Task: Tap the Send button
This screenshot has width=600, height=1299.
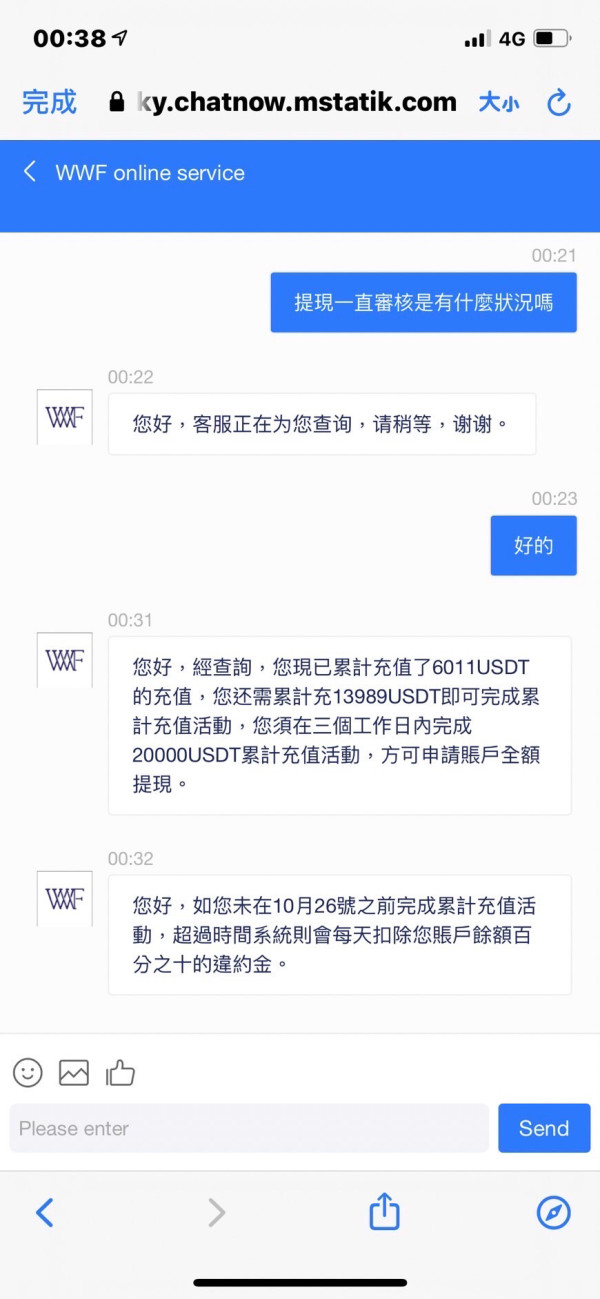Action: point(544,1128)
